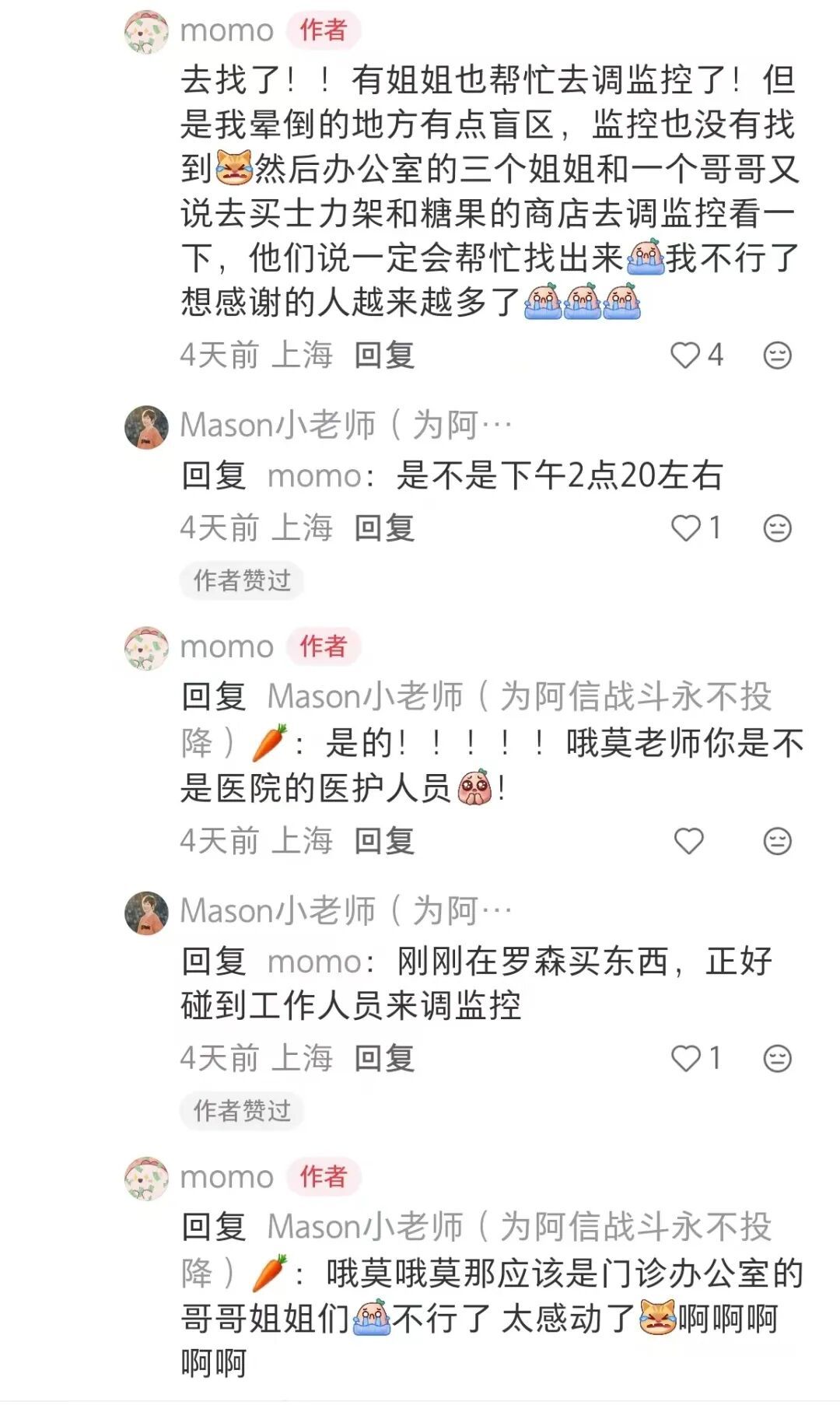Reply to momo's 医护人员 comment

[x=384, y=841]
